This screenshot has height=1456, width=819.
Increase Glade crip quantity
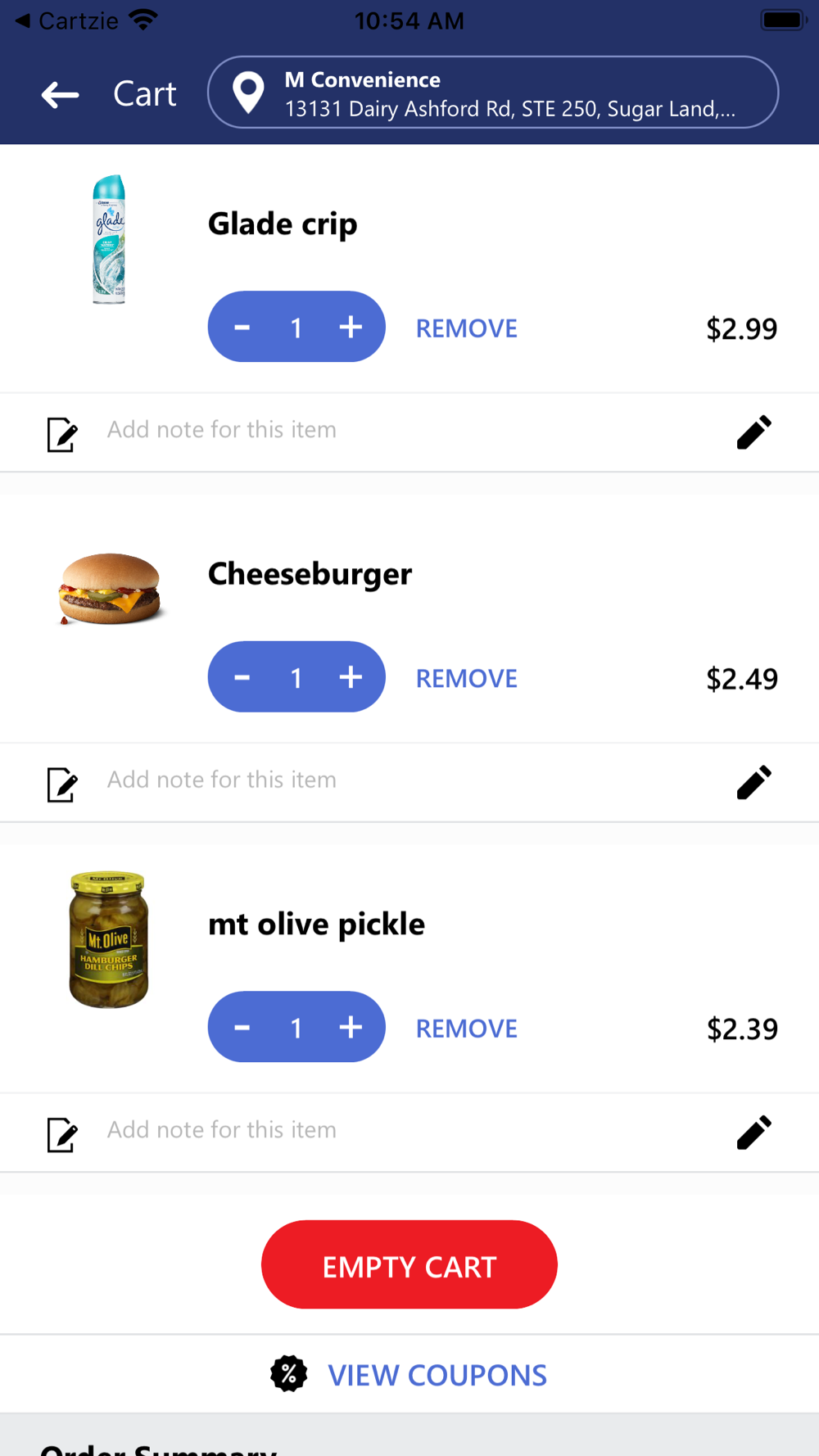click(351, 328)
